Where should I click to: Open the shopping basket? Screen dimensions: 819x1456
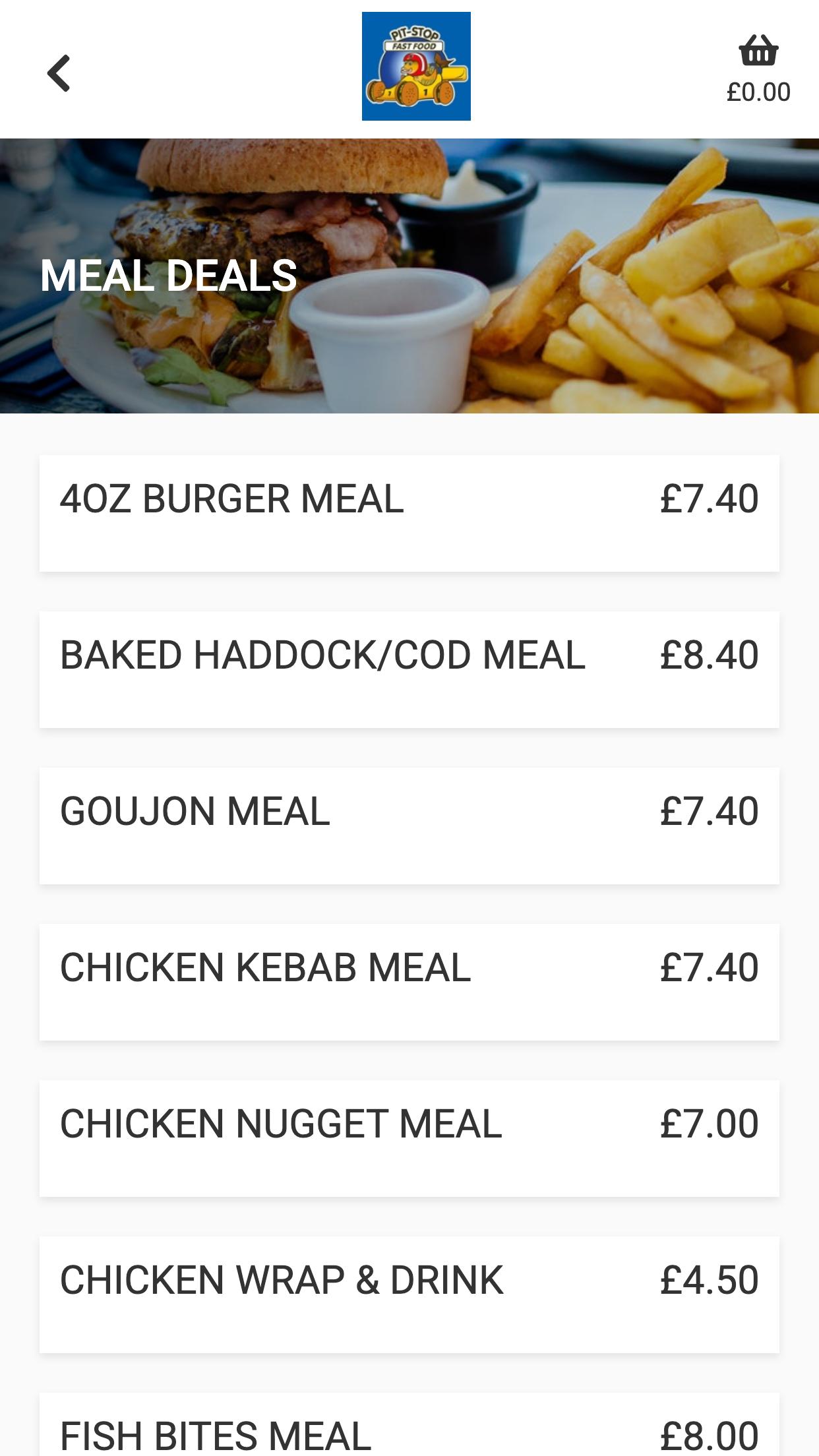758,68
